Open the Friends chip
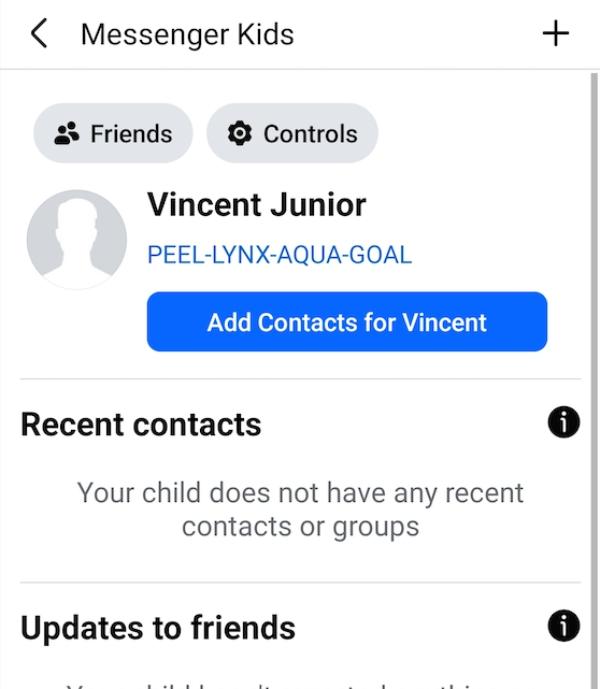600x689 pixels. 112,134
